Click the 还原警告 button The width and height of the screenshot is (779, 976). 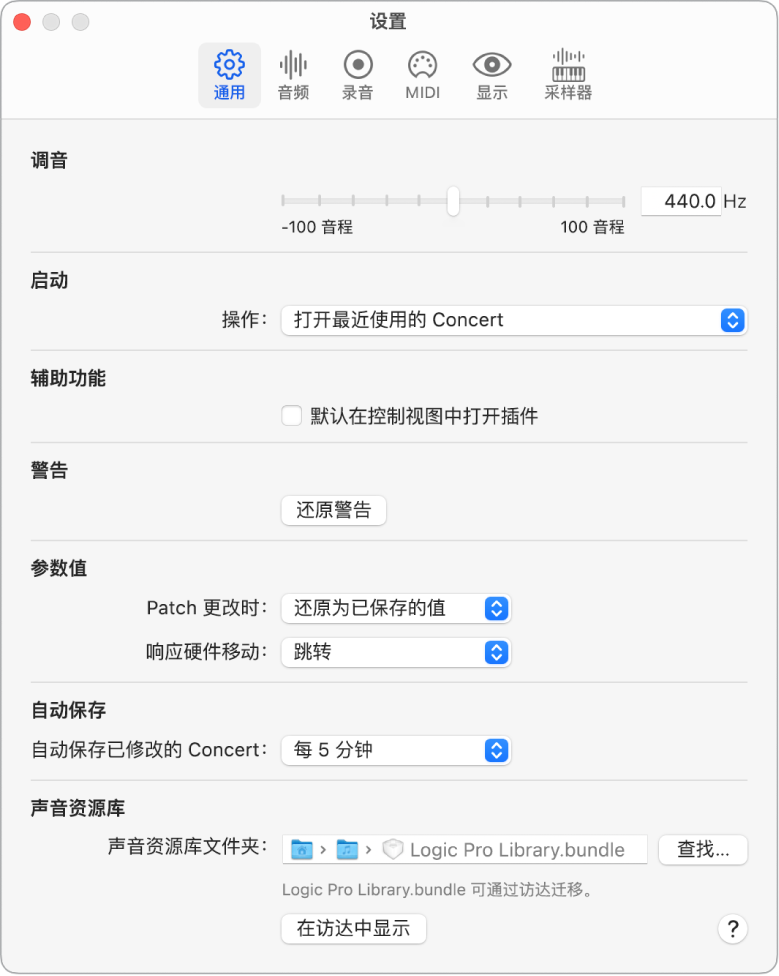tap(333, 510)
